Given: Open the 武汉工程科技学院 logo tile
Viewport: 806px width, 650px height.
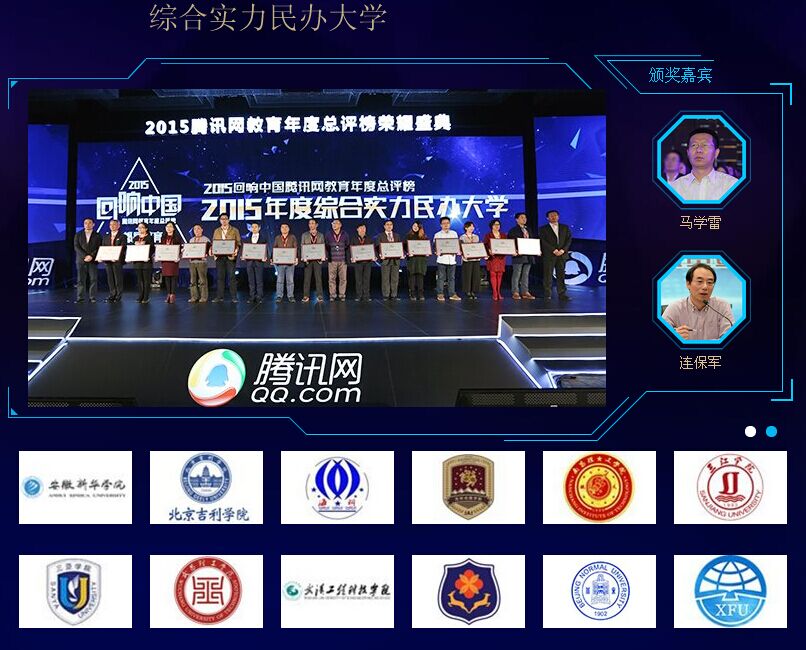Looking at the screenshot, I should [337, 591].
